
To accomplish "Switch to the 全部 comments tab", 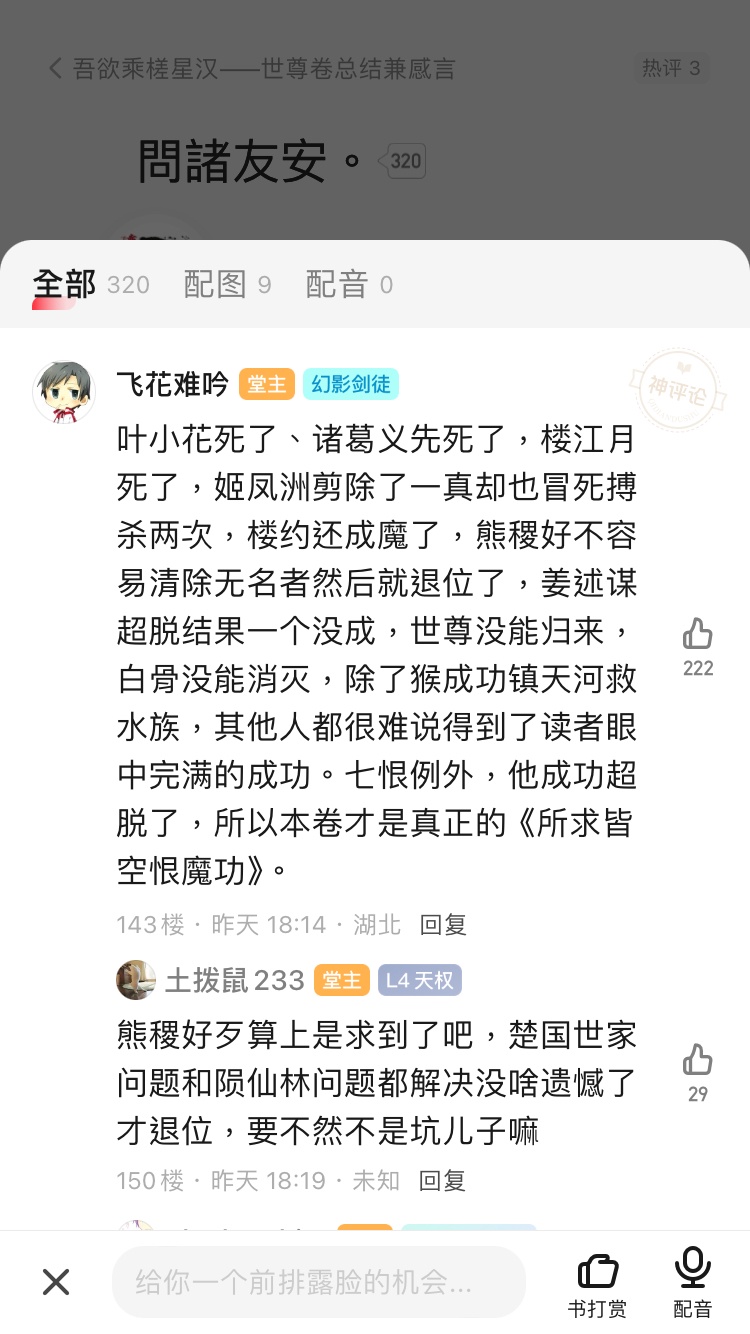I will pos(64,285).
